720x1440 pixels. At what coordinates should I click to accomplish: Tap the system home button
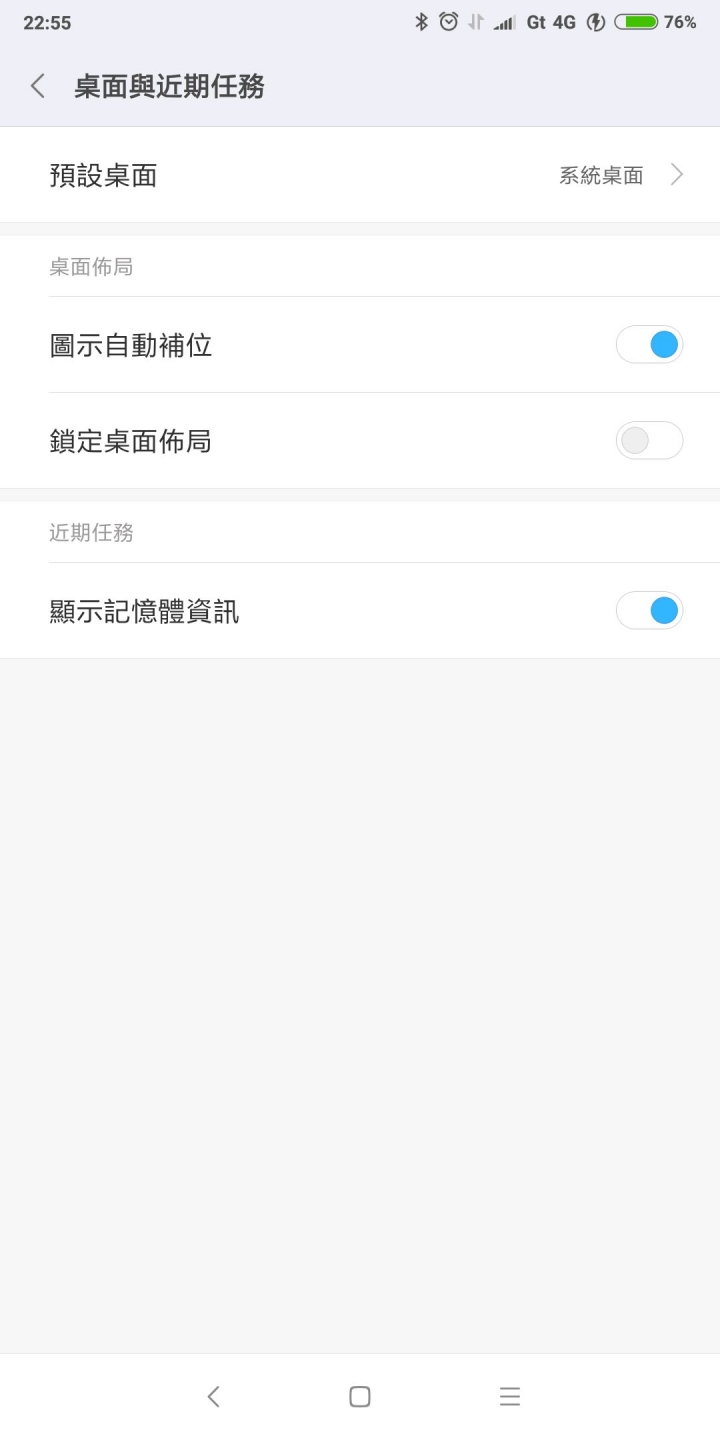coord(360,1396)
